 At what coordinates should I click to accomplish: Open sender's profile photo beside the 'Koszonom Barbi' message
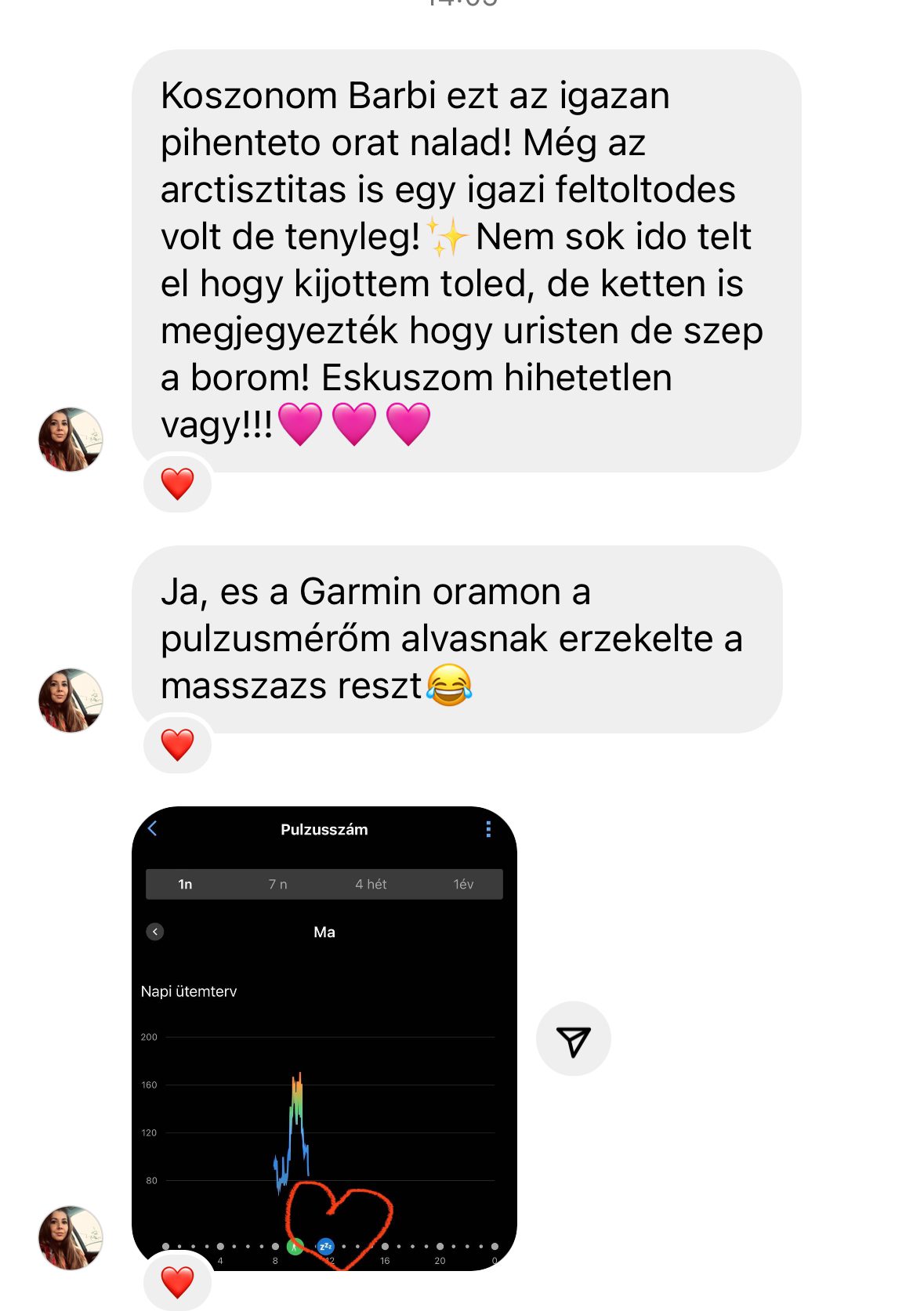[71, 440]
